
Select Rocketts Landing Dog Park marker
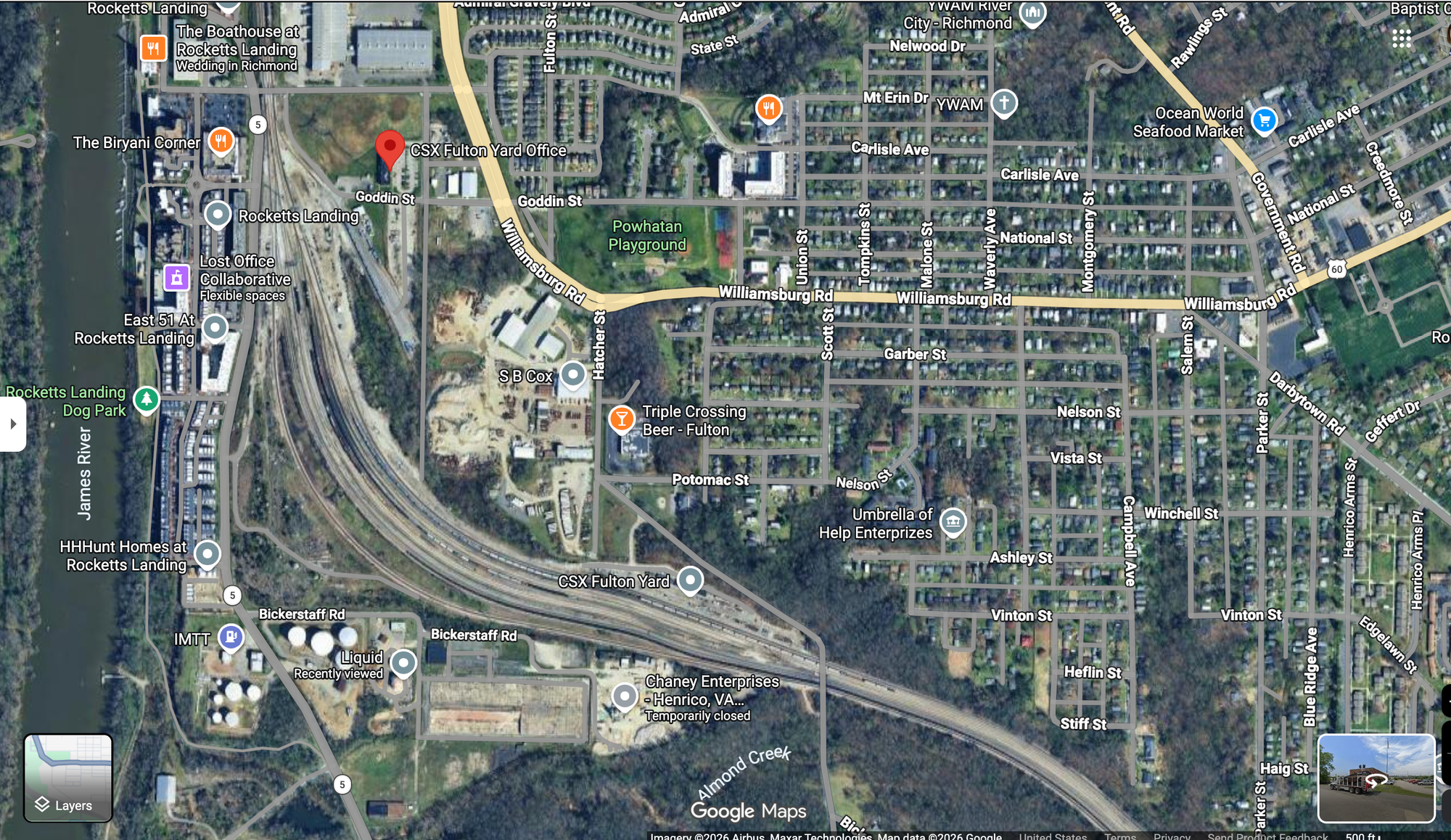147,399
